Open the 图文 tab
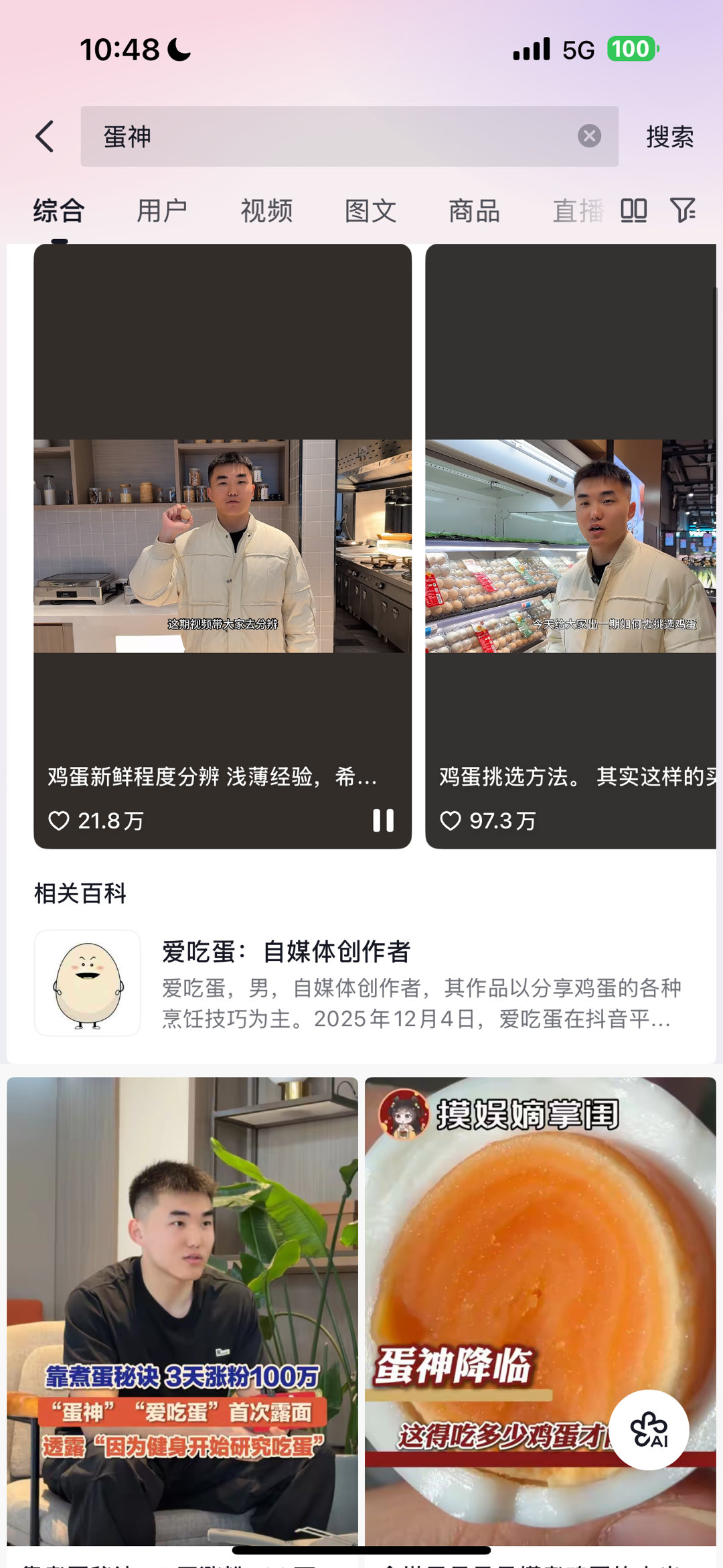This screenshot has height=1568, width=723. [370, 211]
